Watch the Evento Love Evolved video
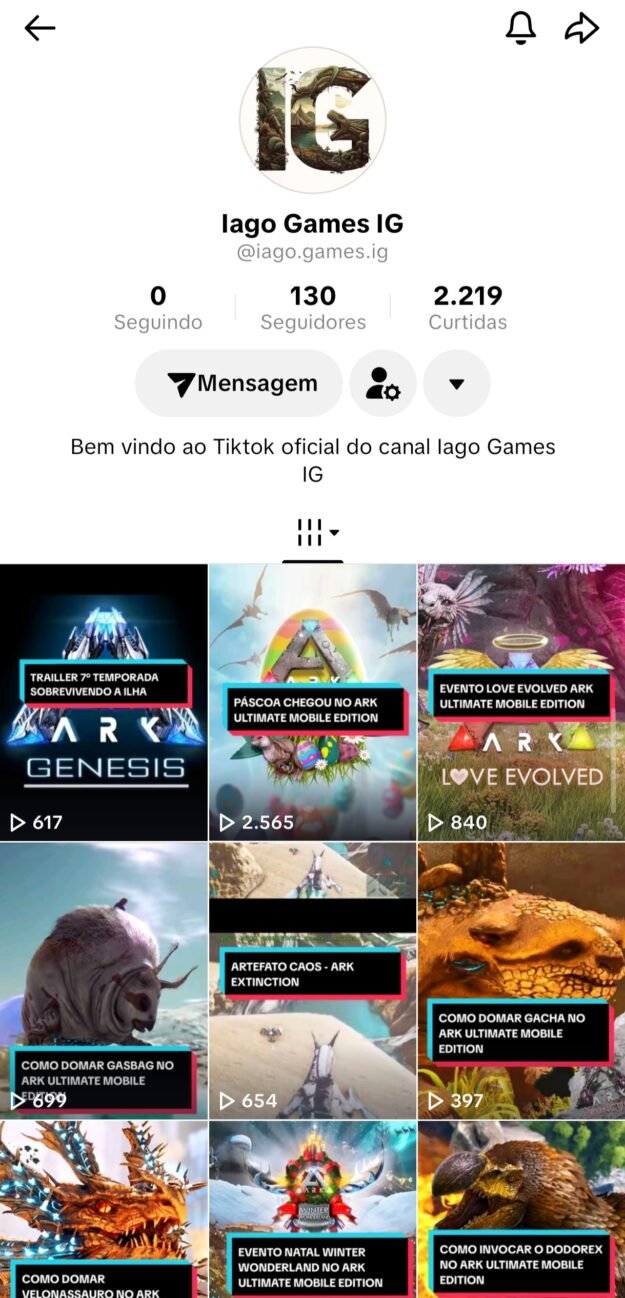 [x=521, y=702]
